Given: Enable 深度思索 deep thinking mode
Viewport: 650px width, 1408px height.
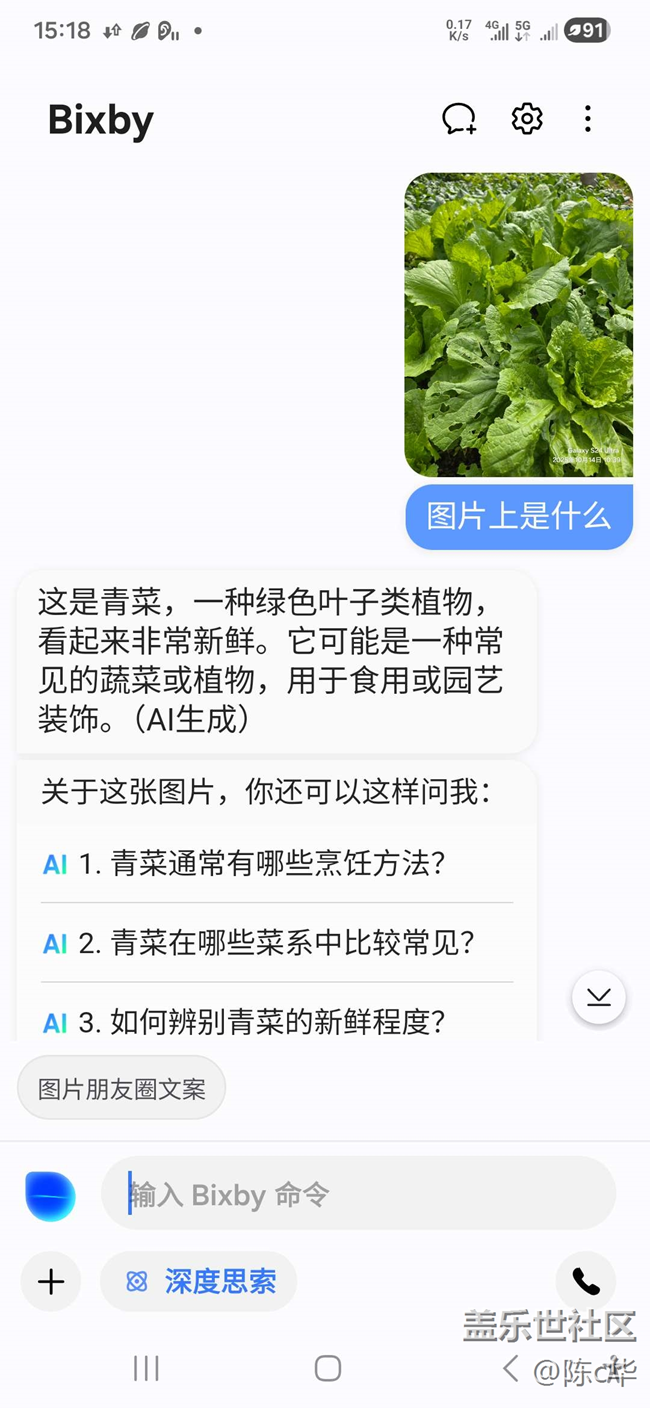Looking at the screenshot, I should 199,1282.
